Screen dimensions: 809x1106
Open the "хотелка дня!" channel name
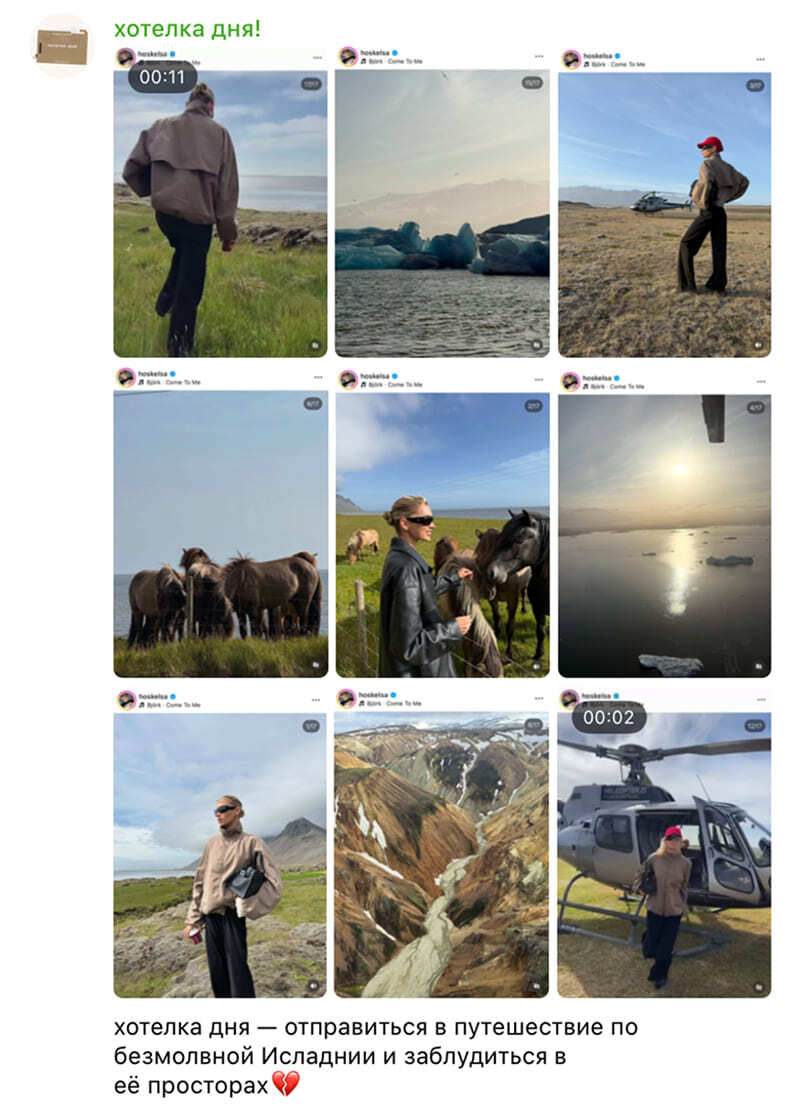187,29
